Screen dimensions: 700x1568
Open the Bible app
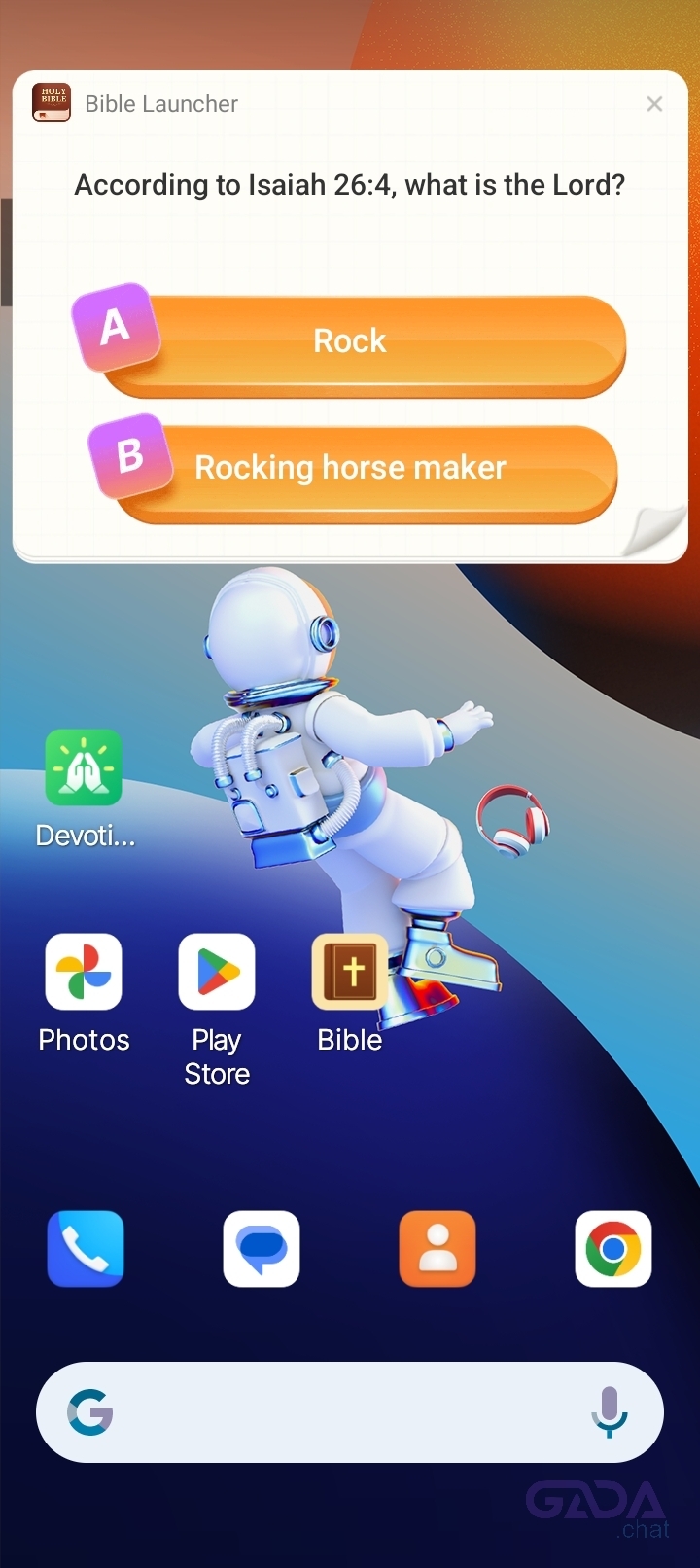point(350,973)
